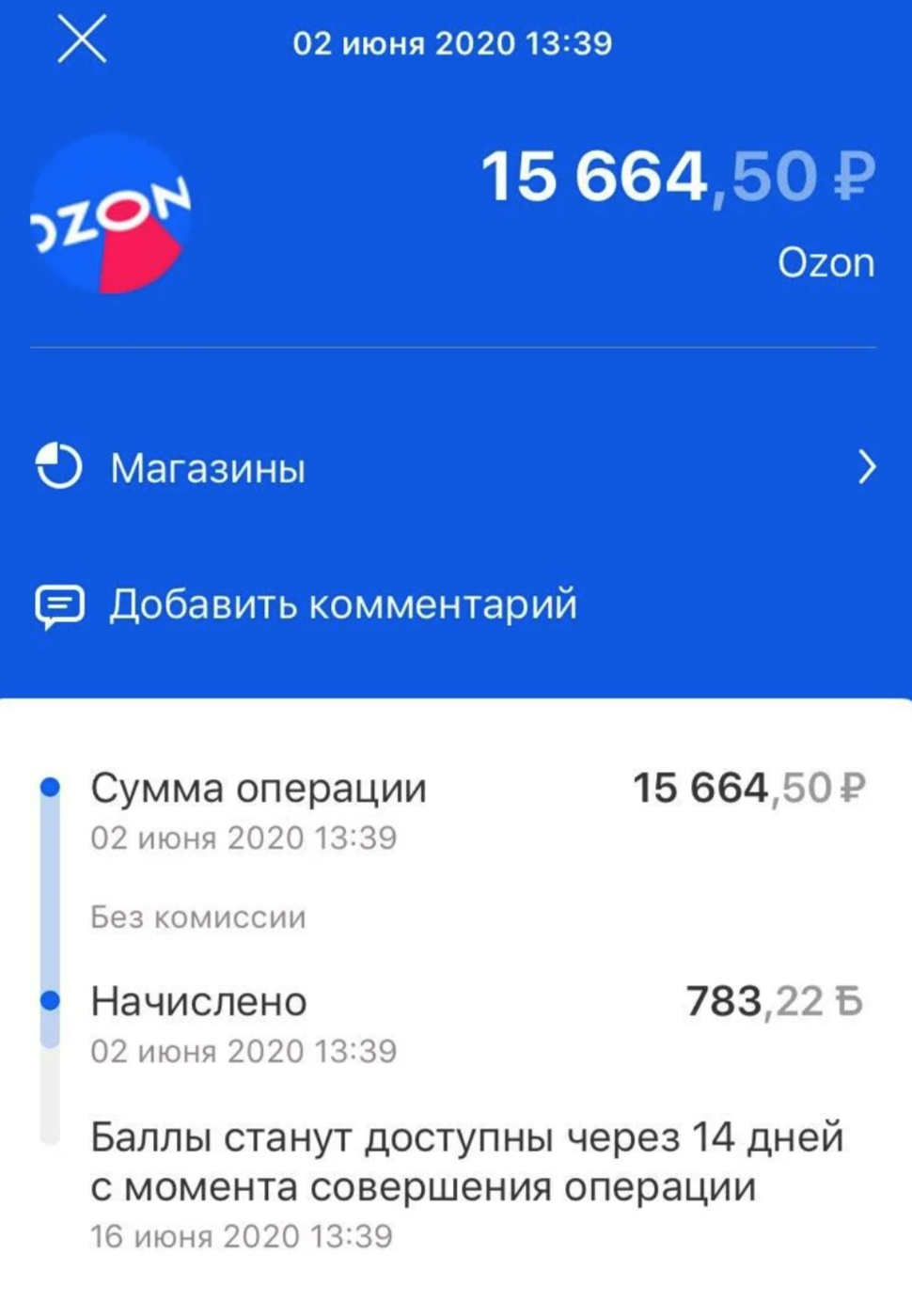Close the transaction details screen
912x1316 pixels.
[82, 40]
